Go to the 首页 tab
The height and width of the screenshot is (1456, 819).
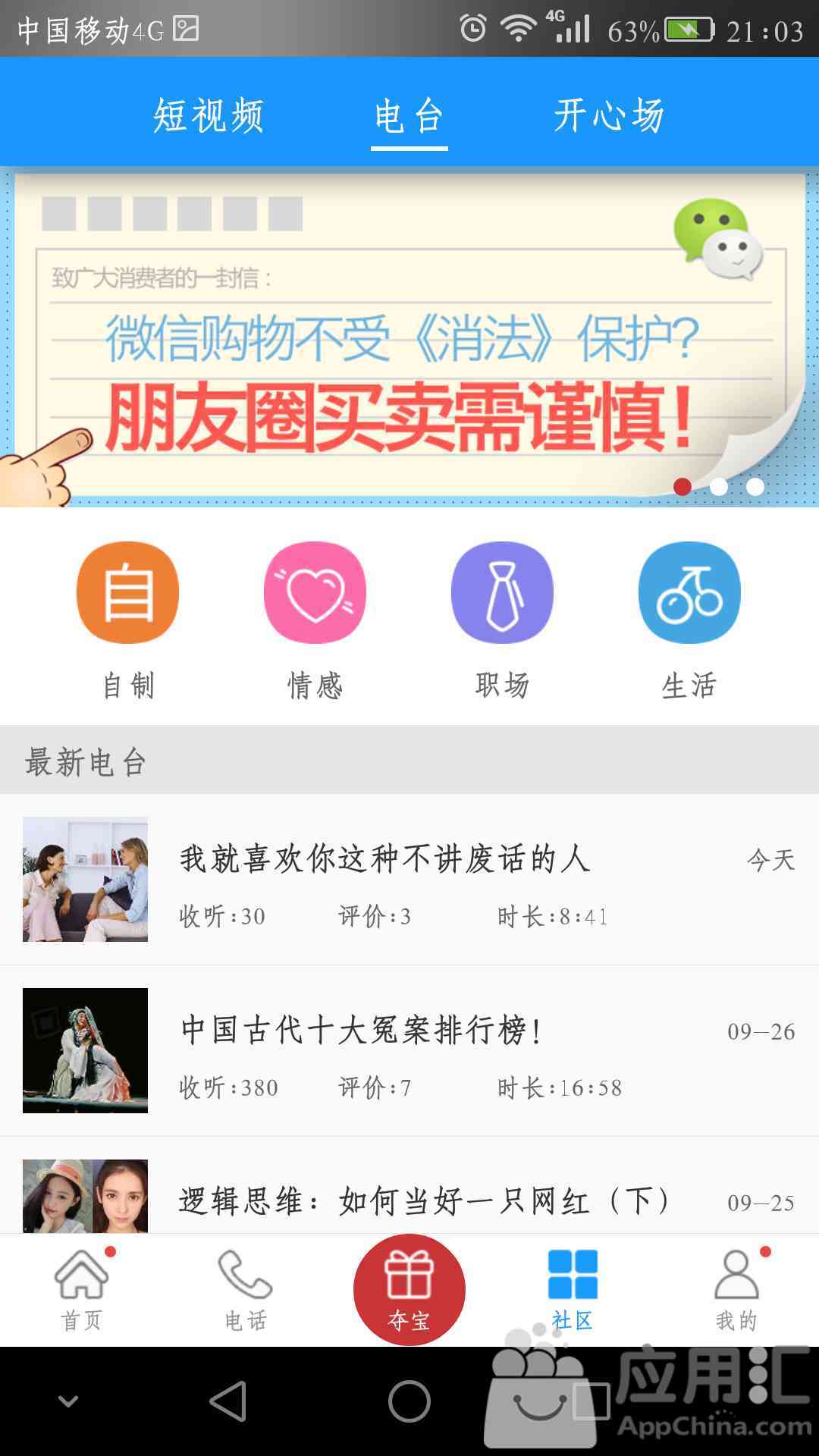point(82,1291)
